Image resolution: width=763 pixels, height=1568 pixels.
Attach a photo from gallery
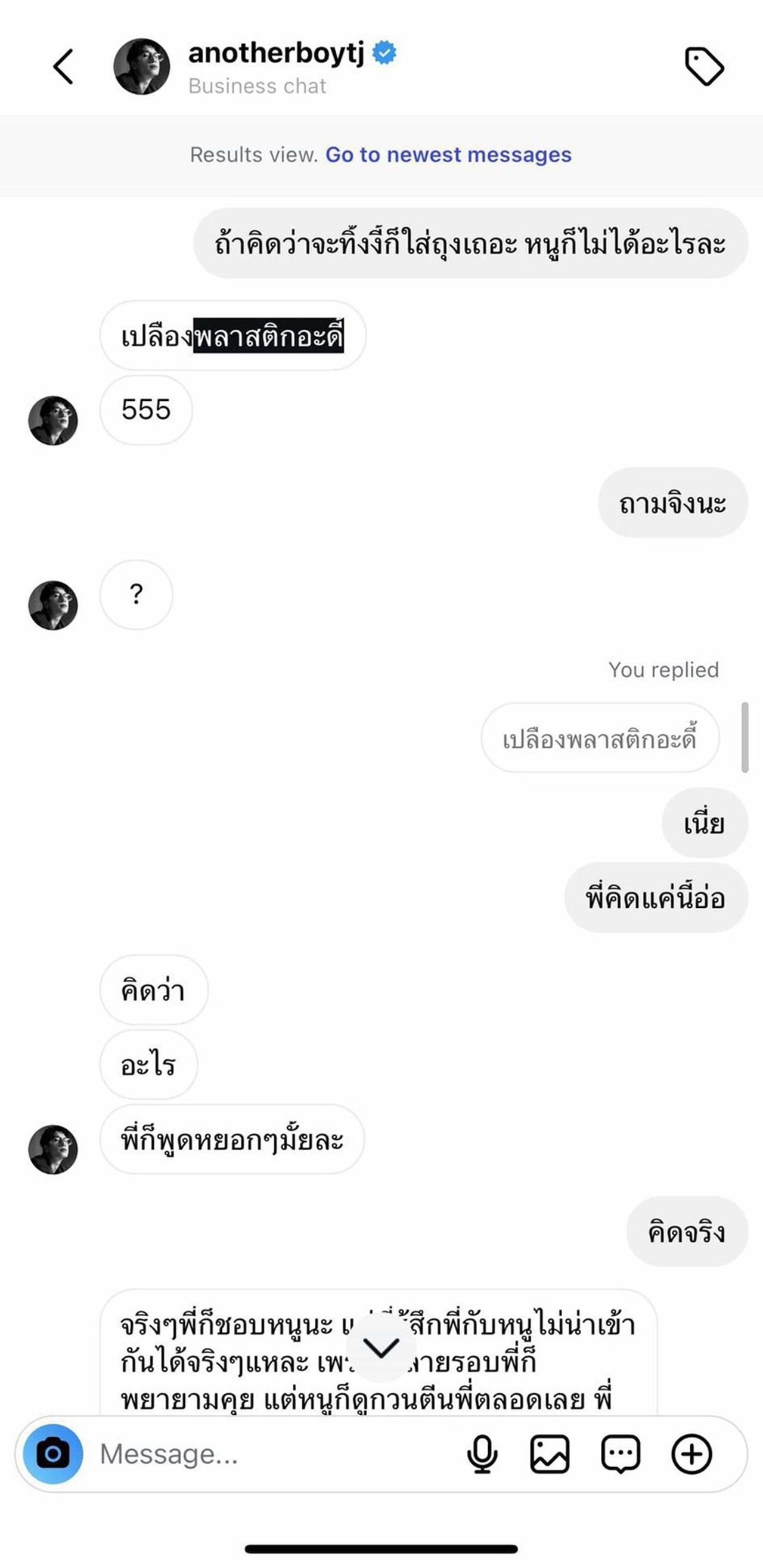tap(550, 1454)
